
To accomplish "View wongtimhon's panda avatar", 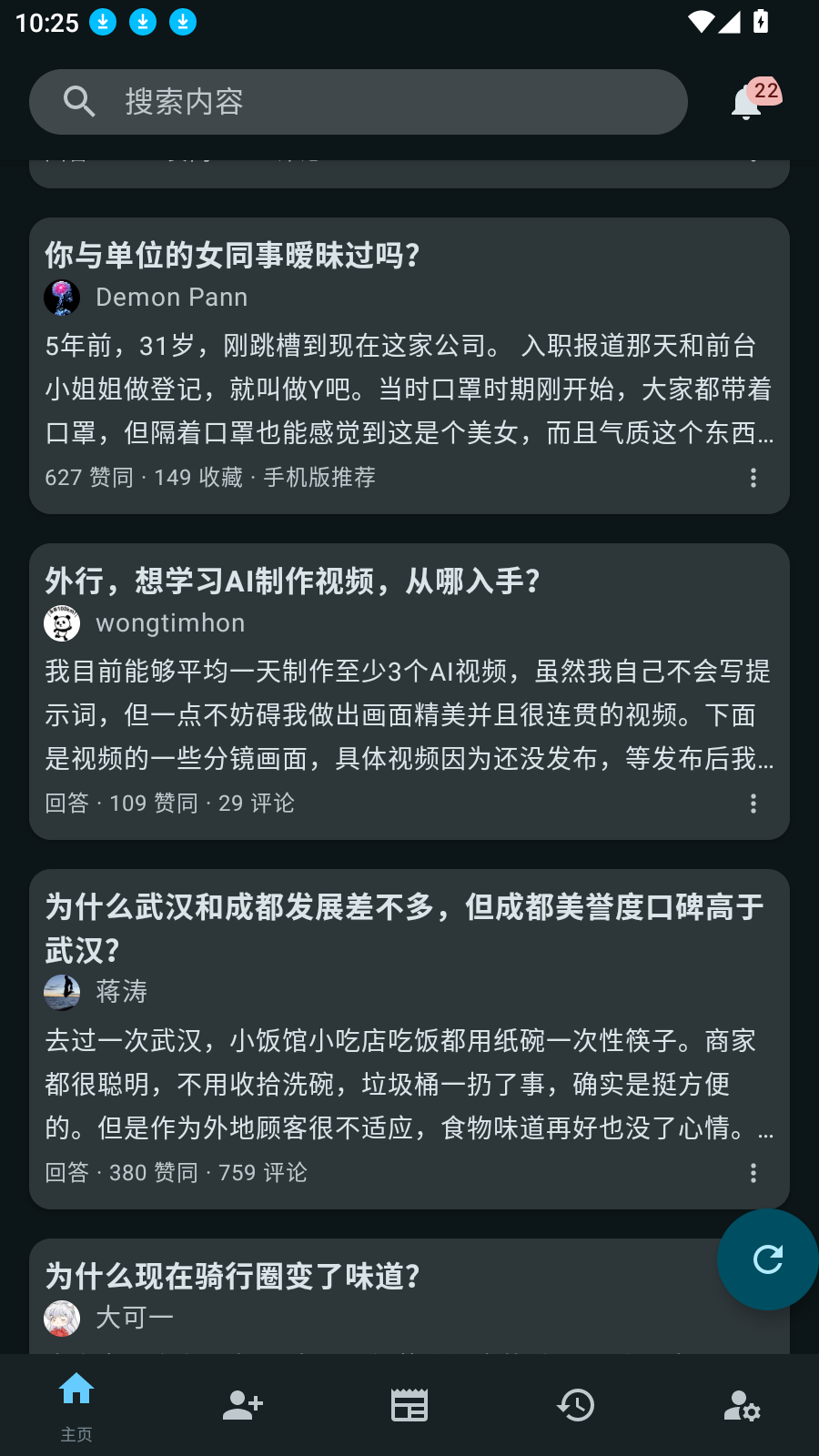I will tap(62, 622).
